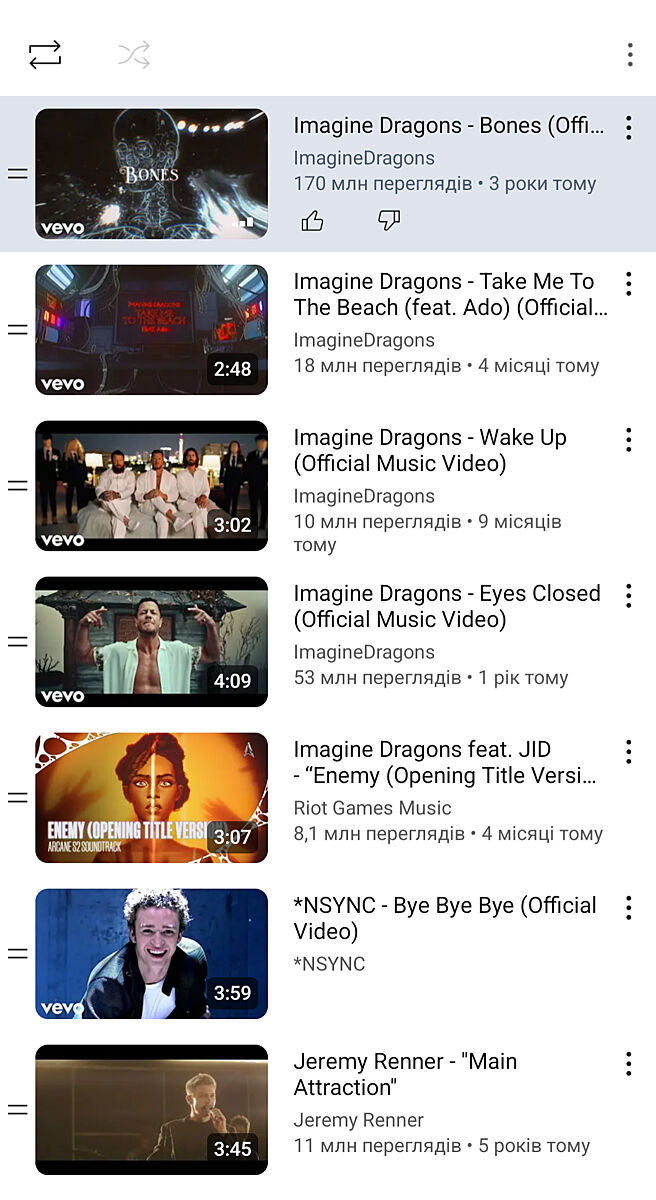This screenshot has width=656, height=1200.
Task: Play Enemy (Opening Title Version) video
Action: [x=151, y=798]
